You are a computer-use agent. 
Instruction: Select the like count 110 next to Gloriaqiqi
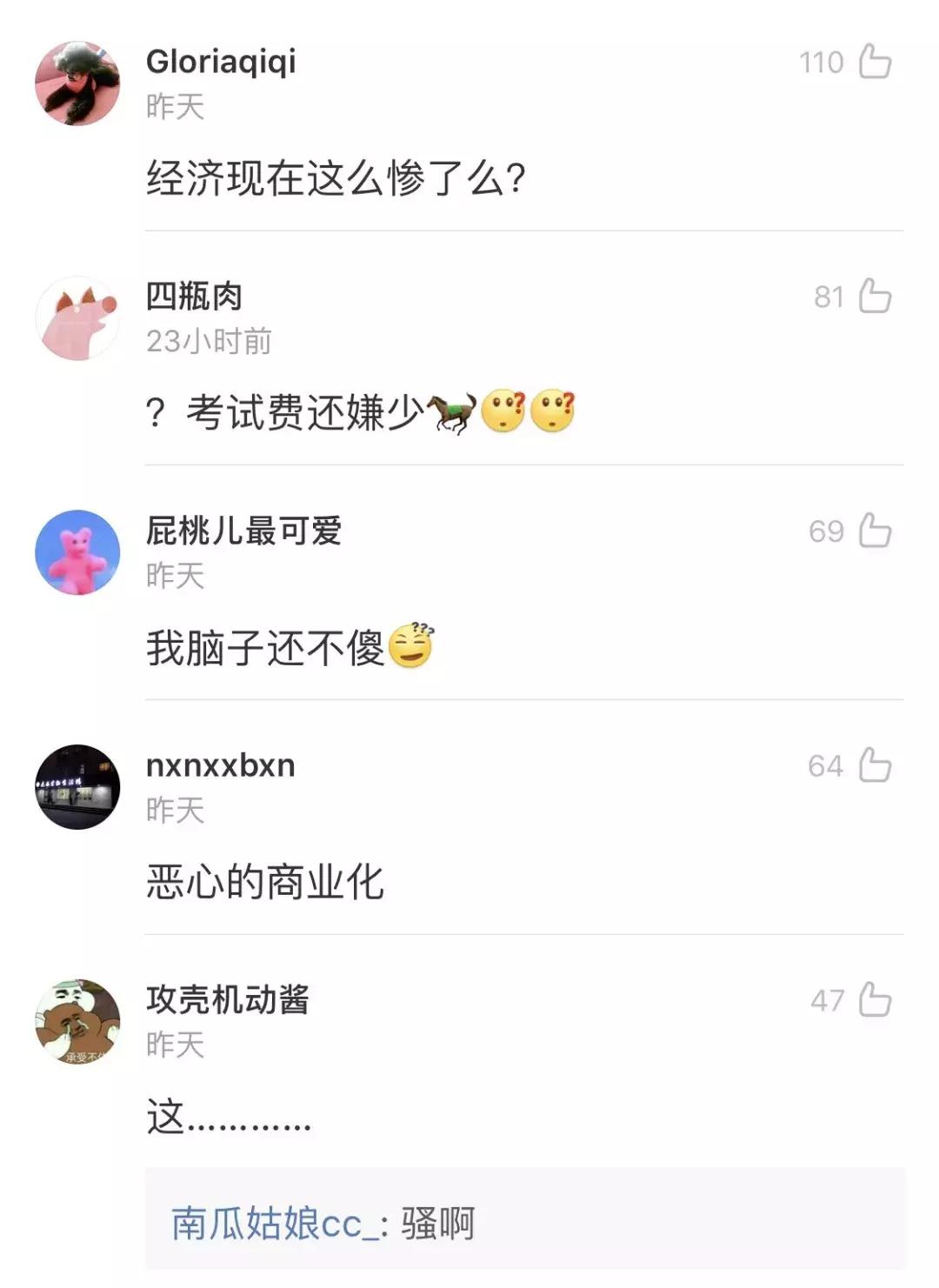point(823,62)
